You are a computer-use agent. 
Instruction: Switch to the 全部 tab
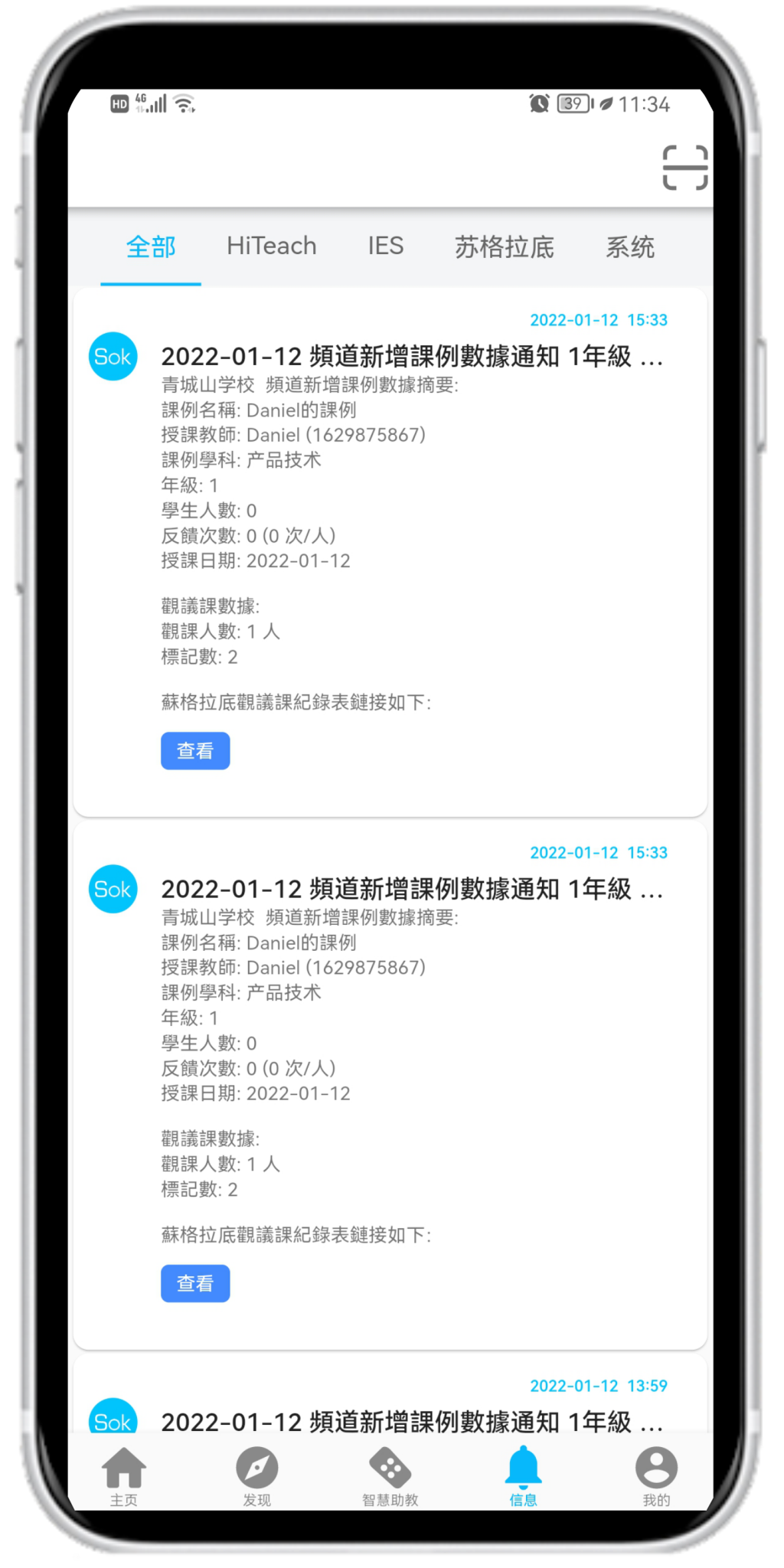[151, 247]
